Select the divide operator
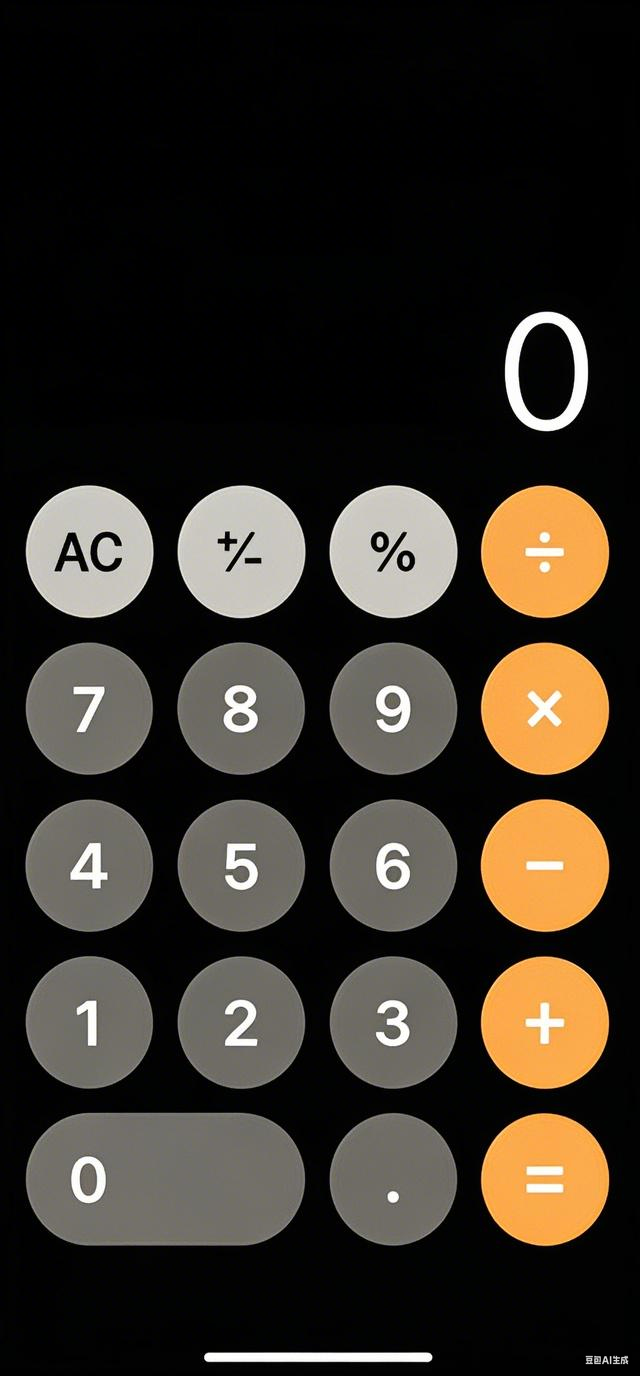Viewport: 640px width, 1376px height. tap(545, 551)
